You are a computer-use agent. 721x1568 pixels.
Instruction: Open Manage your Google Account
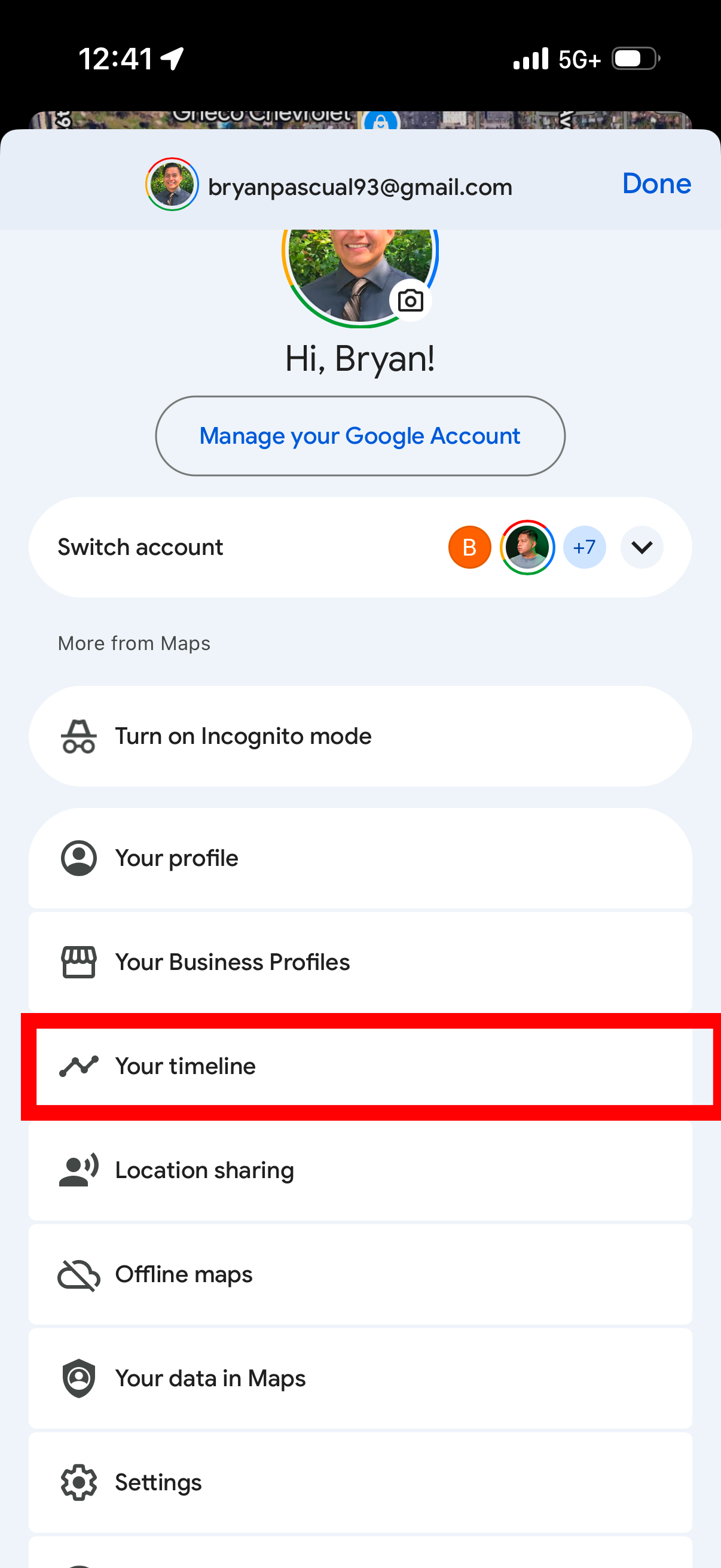tap(360, 436)
